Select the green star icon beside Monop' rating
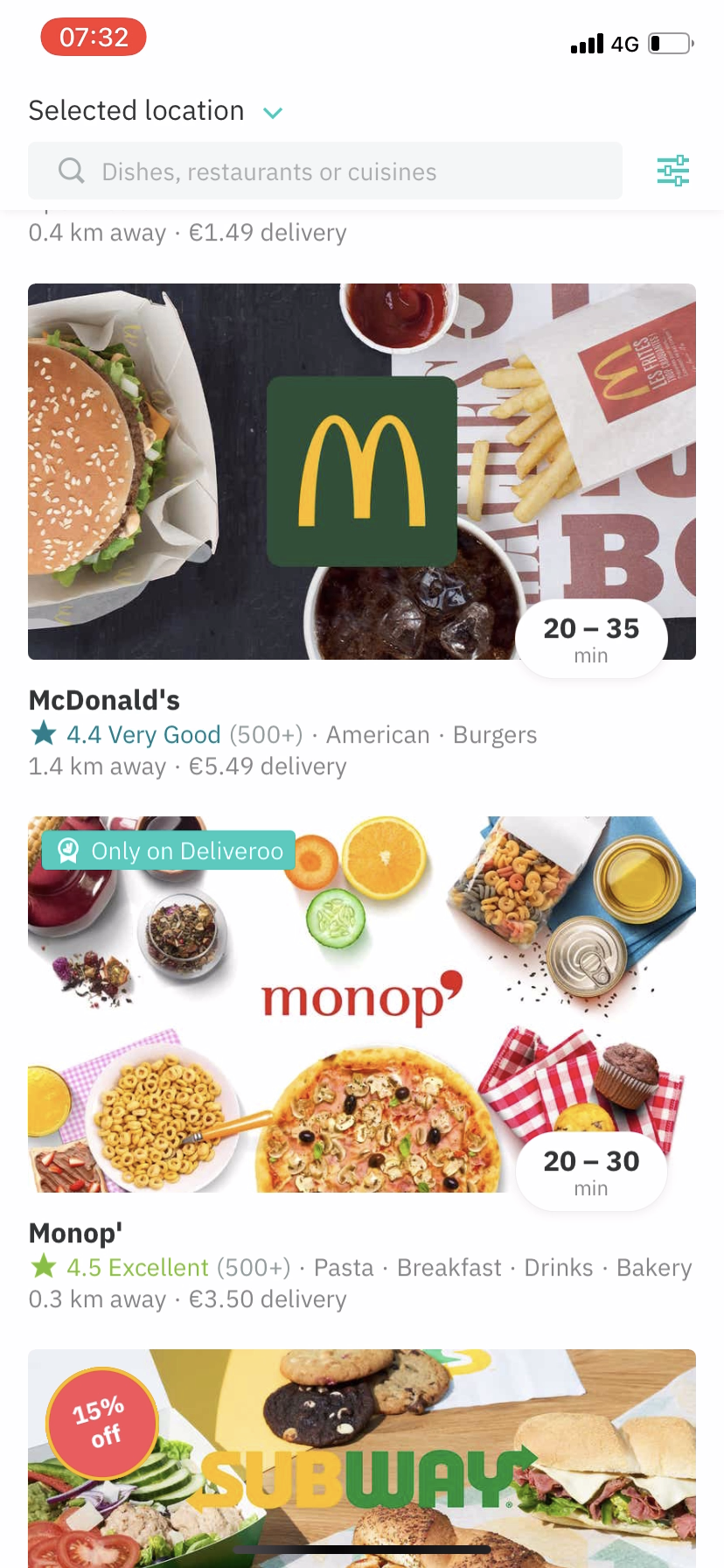This screenshot has width=724, height=1568. pos(42,1266)
